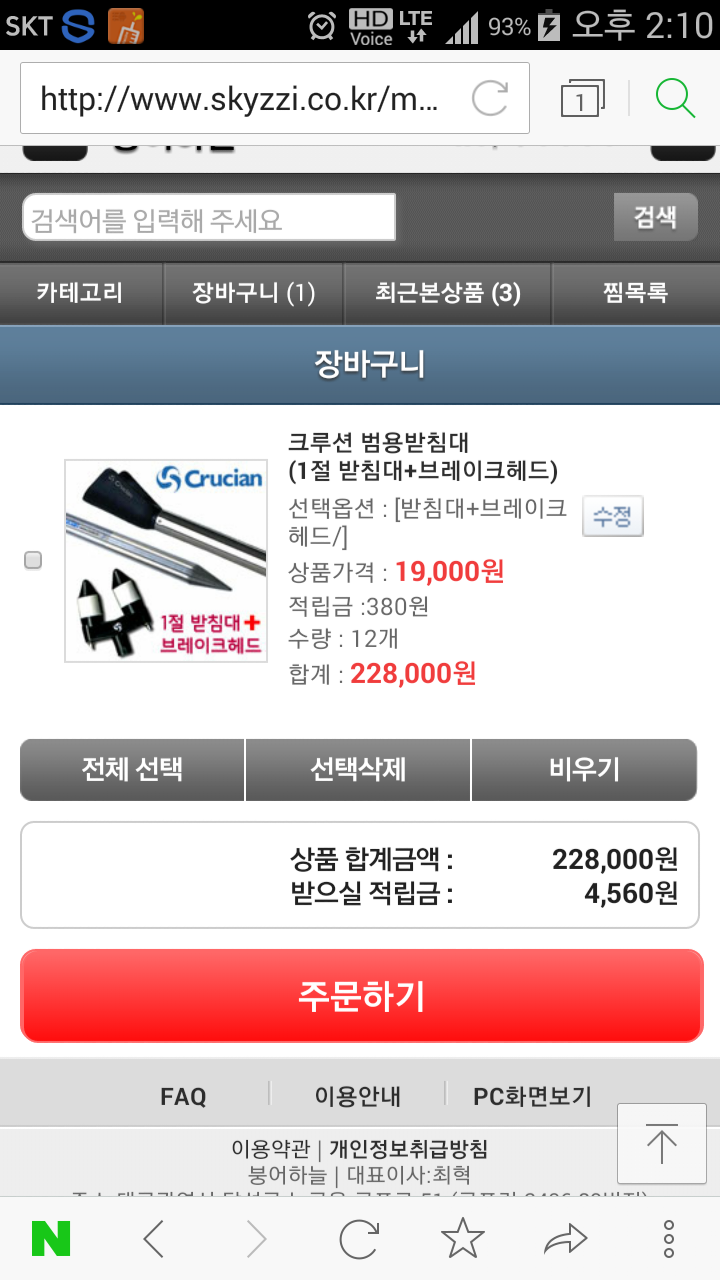Open the 최근본상품 (3) tab
Screen dimensions: 720x1280
(447, 293)
